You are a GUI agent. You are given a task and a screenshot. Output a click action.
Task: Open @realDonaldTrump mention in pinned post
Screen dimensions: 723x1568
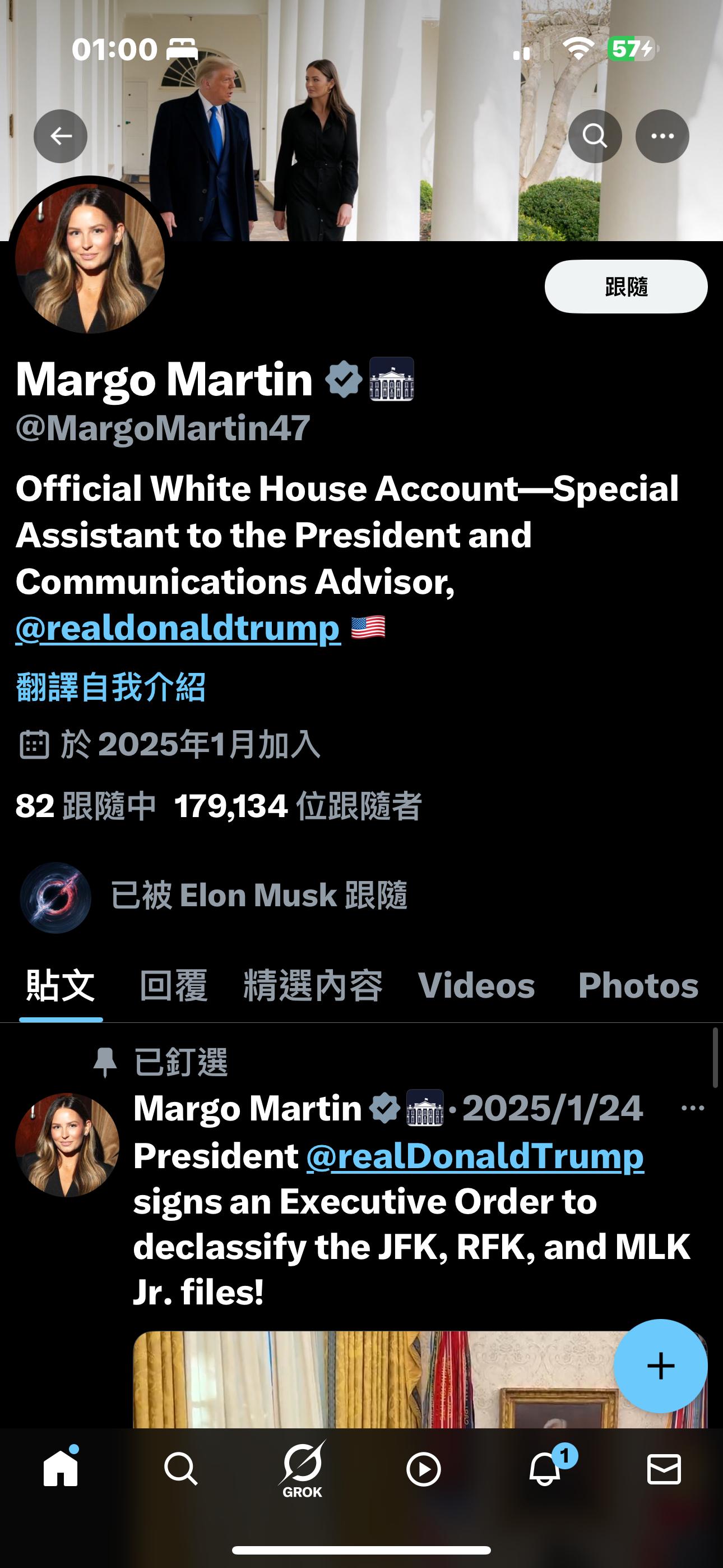475,1155
